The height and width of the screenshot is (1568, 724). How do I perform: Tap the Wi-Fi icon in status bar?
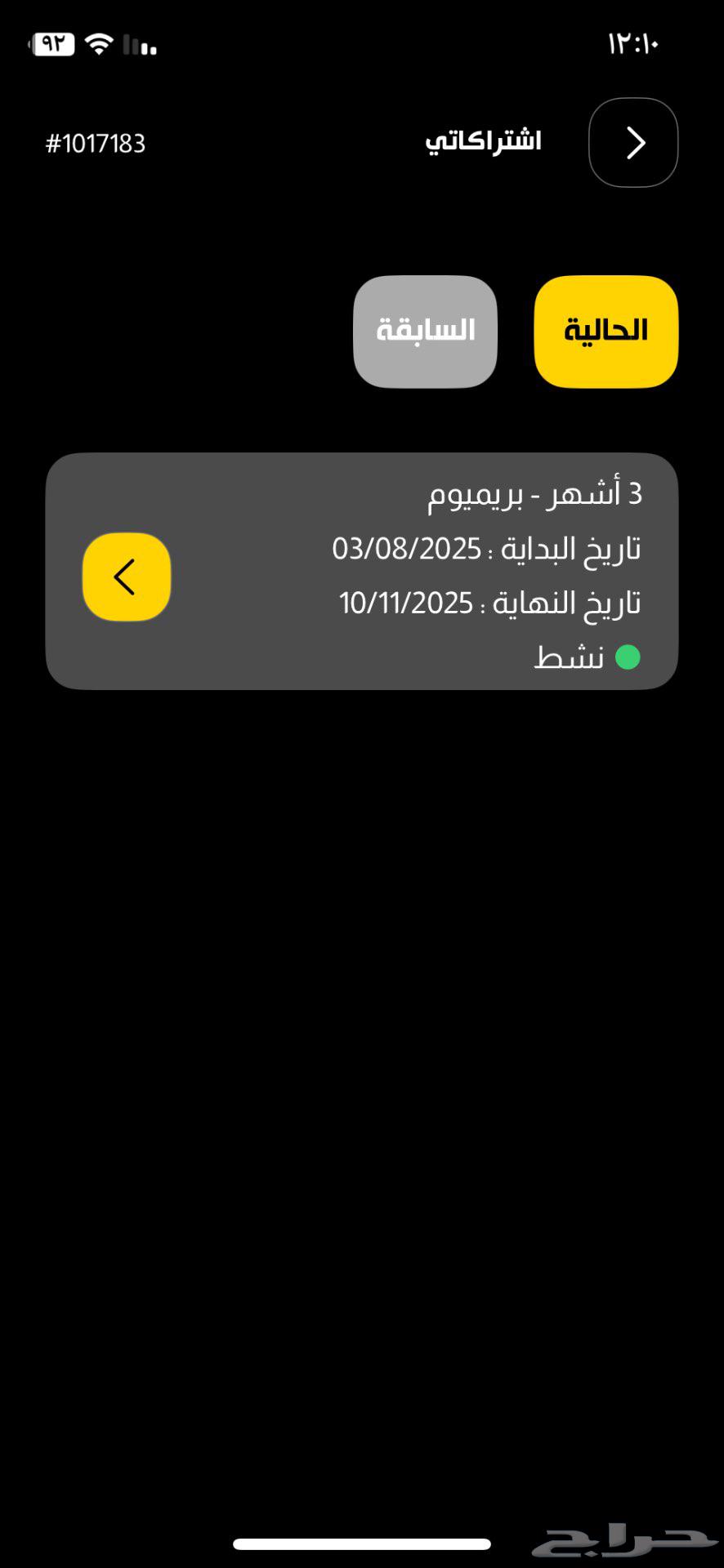98,45
